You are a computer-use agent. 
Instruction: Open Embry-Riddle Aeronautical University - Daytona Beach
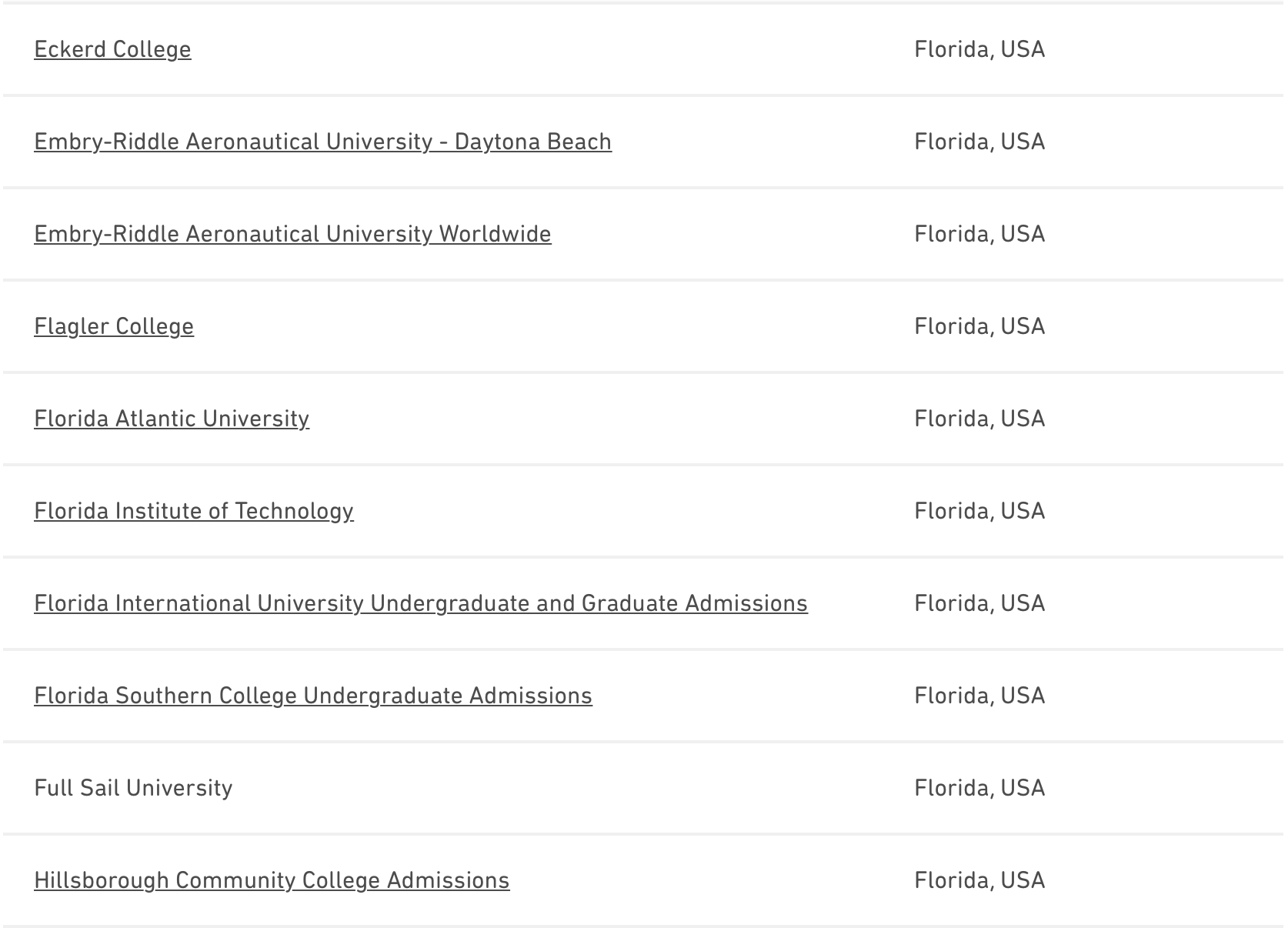click(322, 142)
